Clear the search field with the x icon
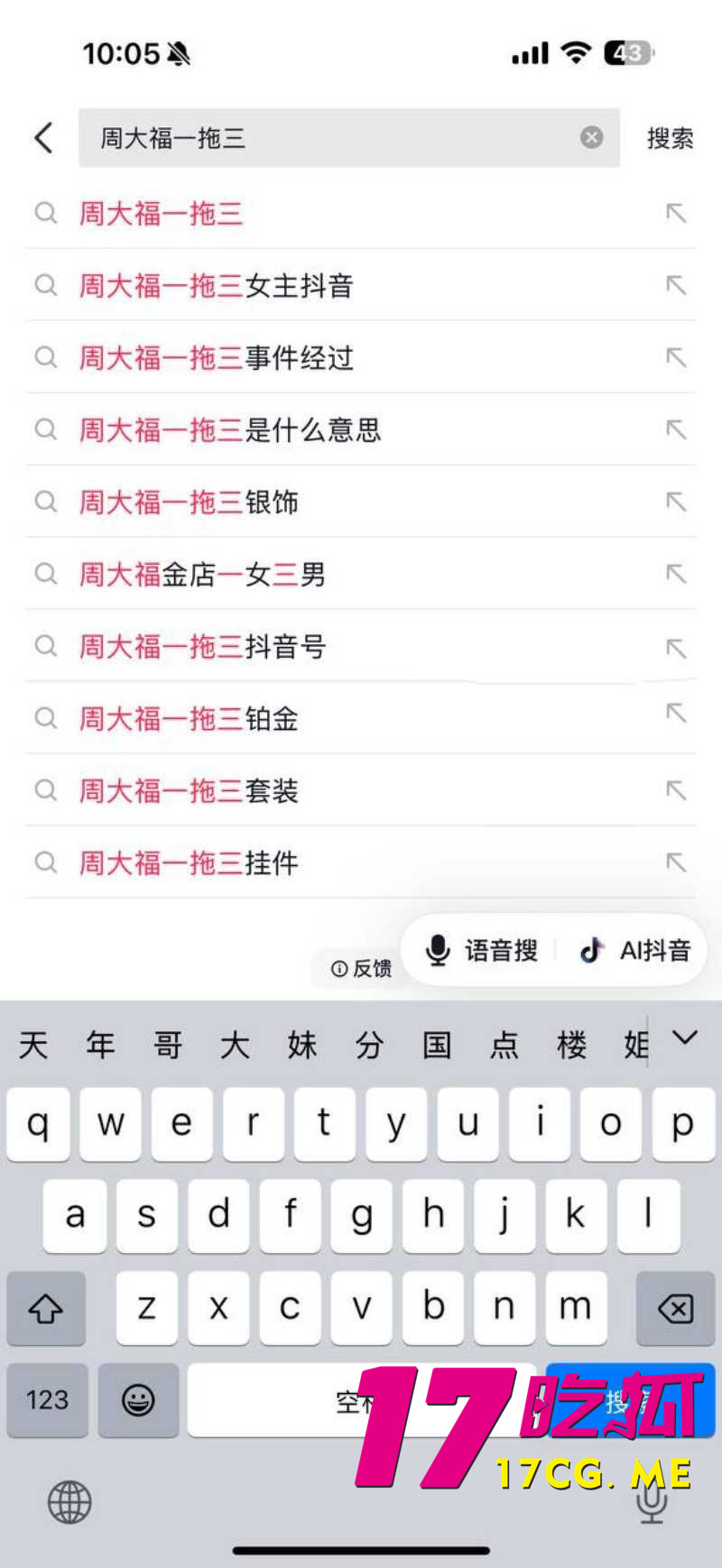The width and height of the screenshot is (722, 1568). [591, 137]
